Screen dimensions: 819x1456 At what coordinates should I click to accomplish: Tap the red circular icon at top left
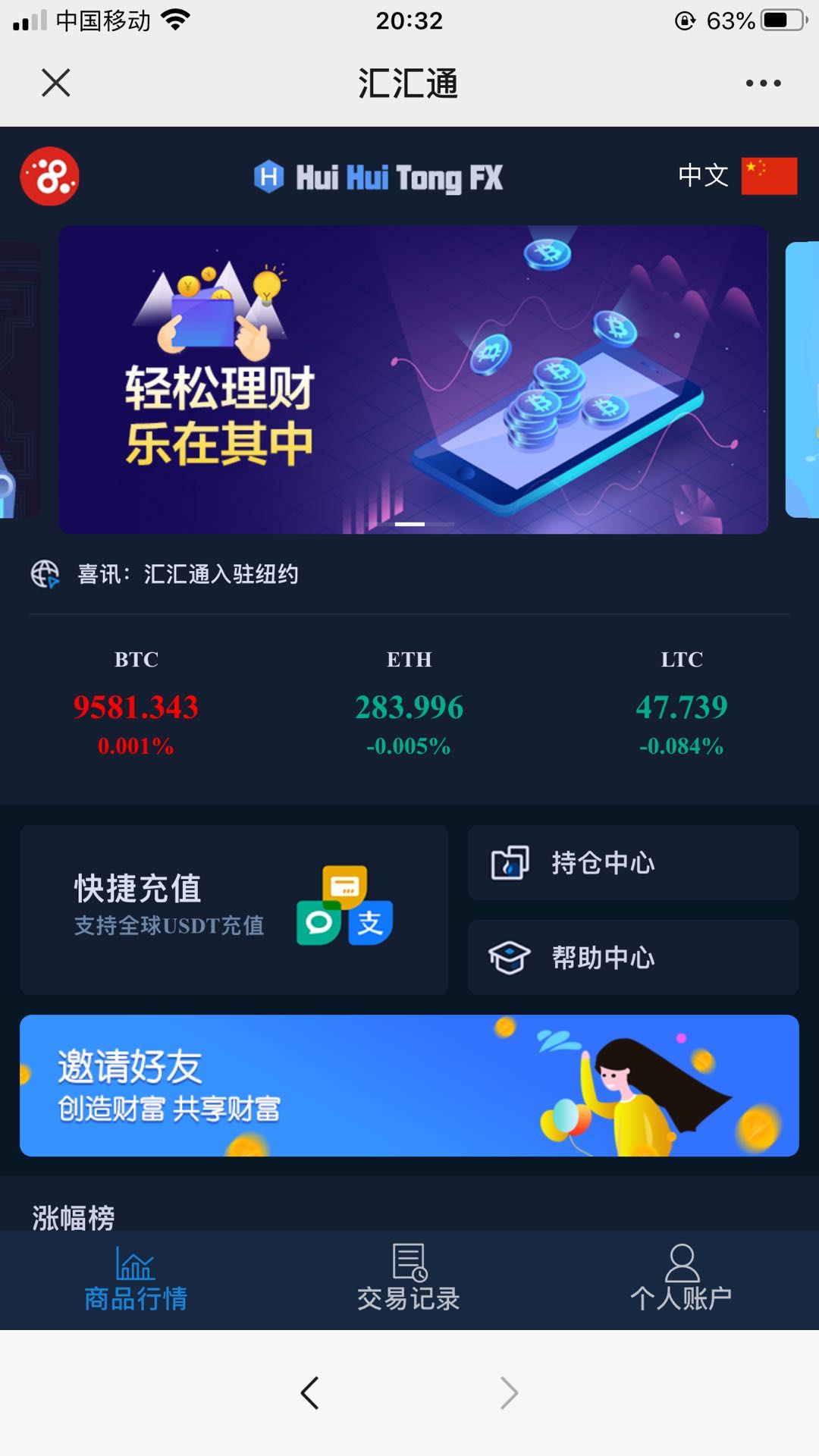click(x=49, y=177)
